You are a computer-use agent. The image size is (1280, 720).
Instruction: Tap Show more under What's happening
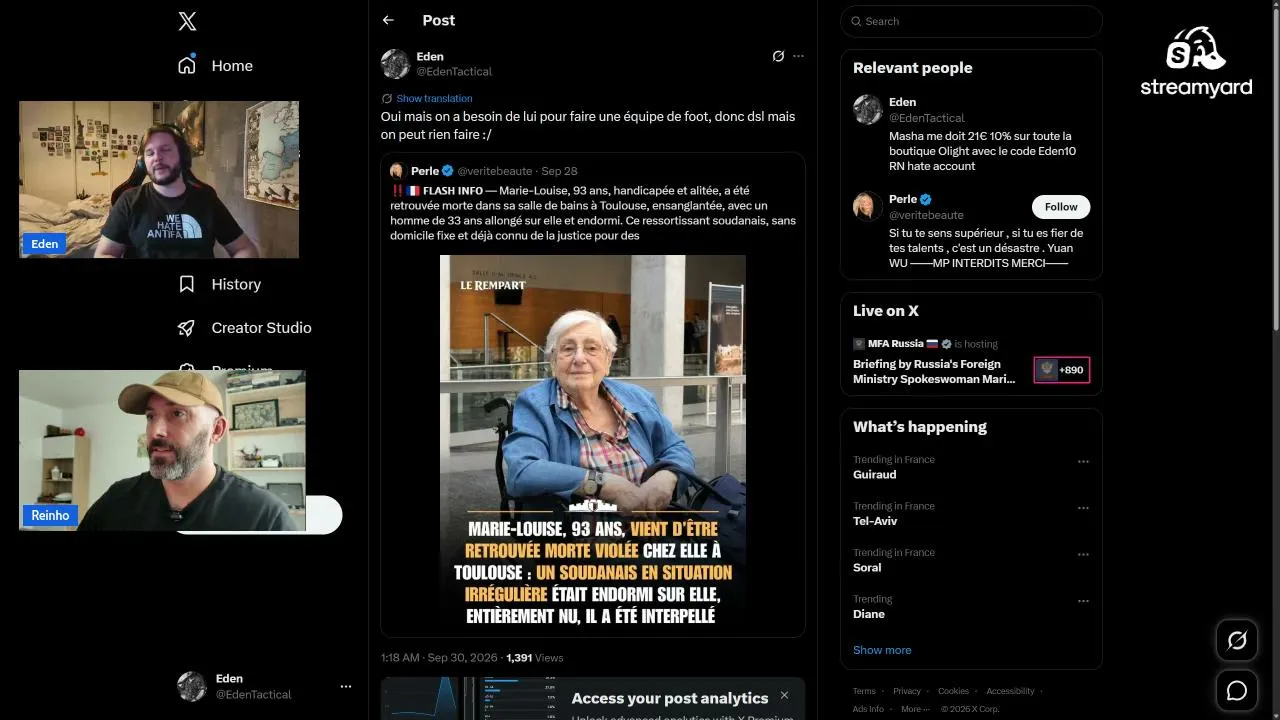(x=882, y=650)
